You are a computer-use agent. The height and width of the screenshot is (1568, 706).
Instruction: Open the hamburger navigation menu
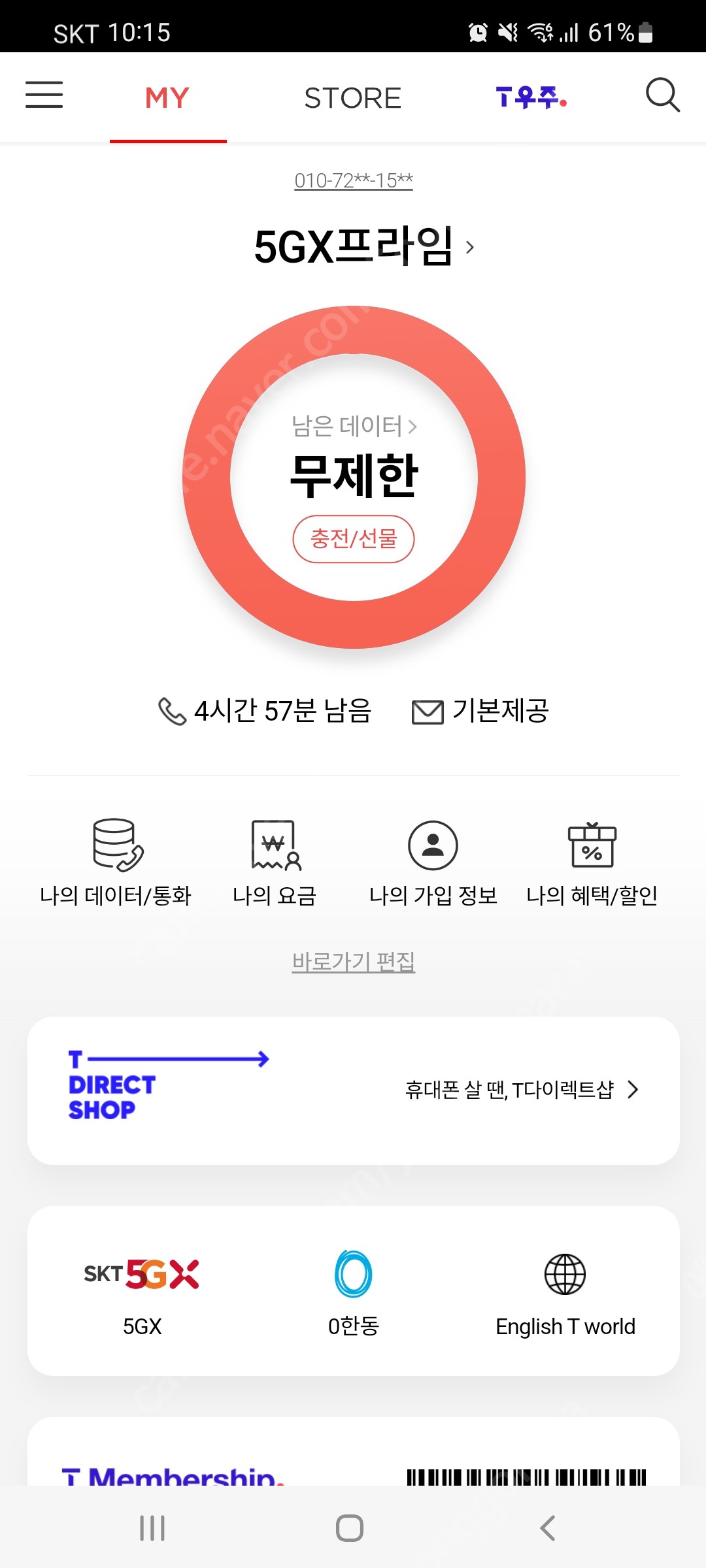point(44,95)
